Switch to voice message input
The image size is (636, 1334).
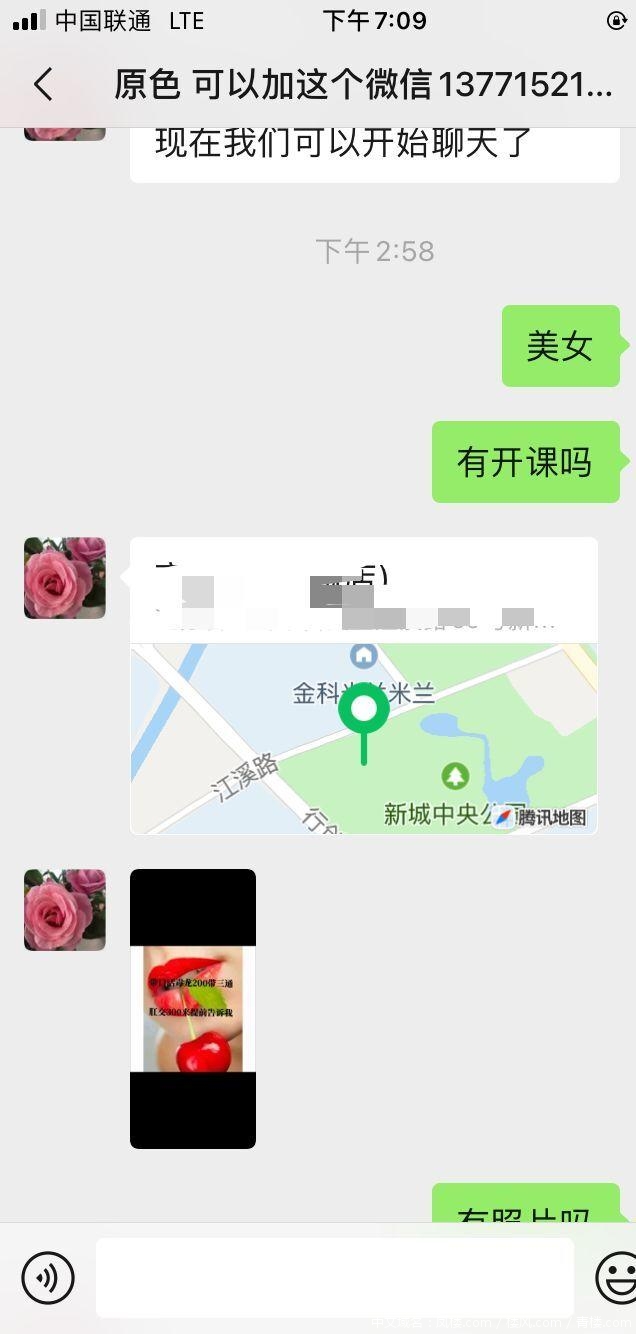click(x=48, y=1277)
